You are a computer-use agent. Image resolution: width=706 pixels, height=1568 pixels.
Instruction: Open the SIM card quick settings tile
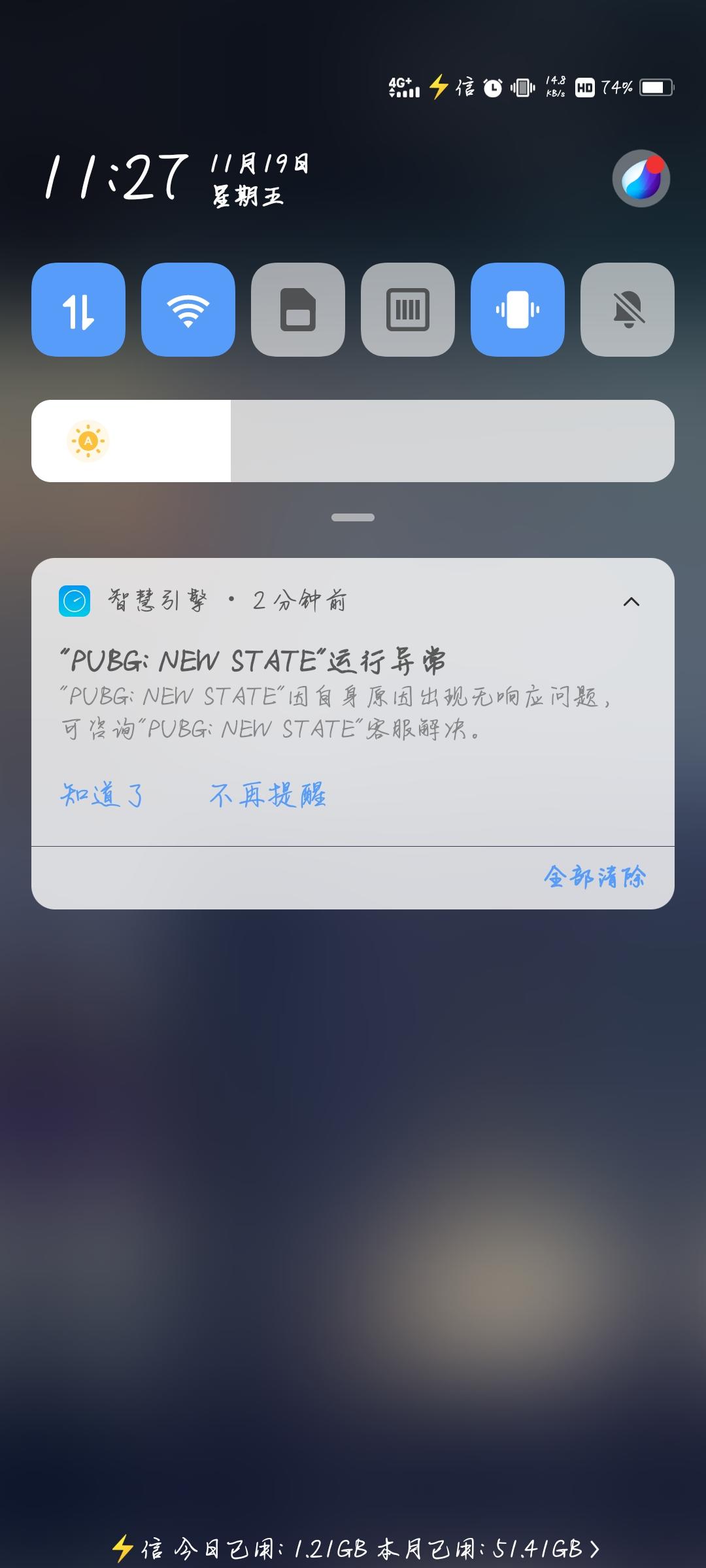click(x=298, y=310)
